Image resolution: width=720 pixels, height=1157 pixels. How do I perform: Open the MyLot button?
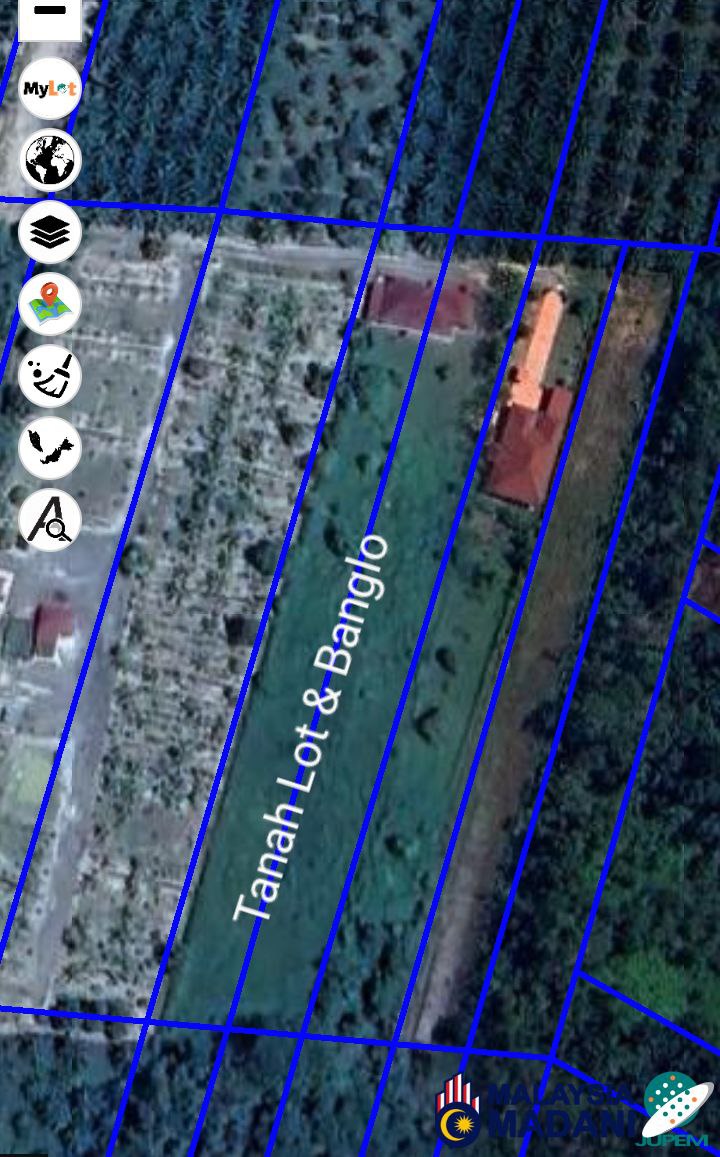pyautogui.click(x=50, y=89)
